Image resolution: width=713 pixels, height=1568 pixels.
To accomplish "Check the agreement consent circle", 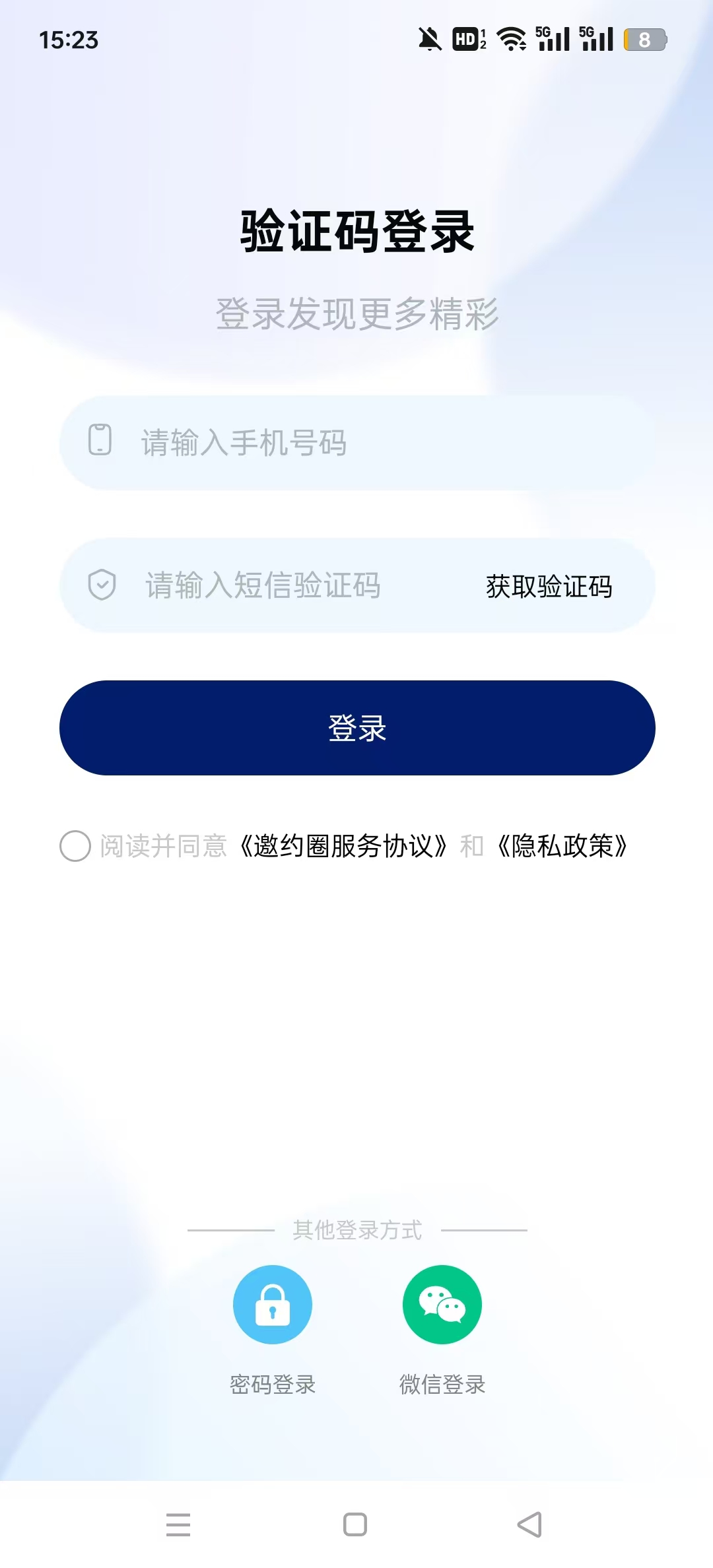I will point(75,846).
